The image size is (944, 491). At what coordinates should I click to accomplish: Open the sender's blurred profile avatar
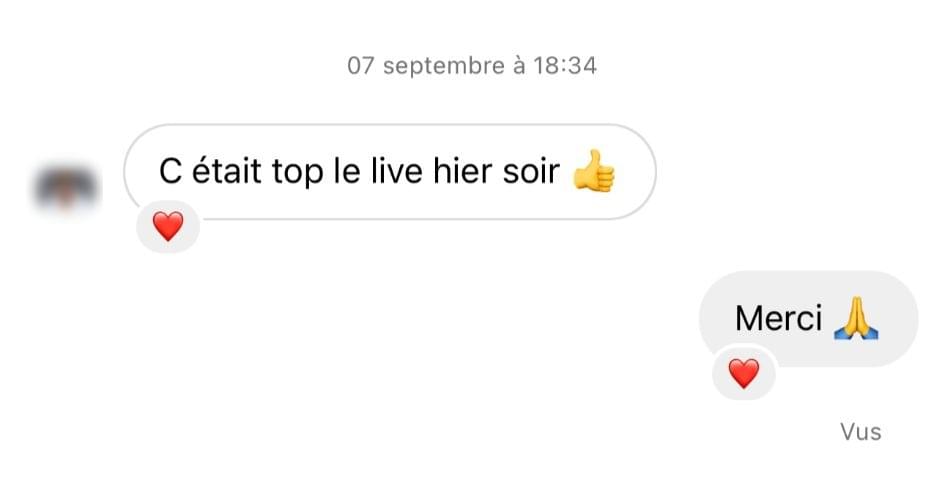click(66, 188)
